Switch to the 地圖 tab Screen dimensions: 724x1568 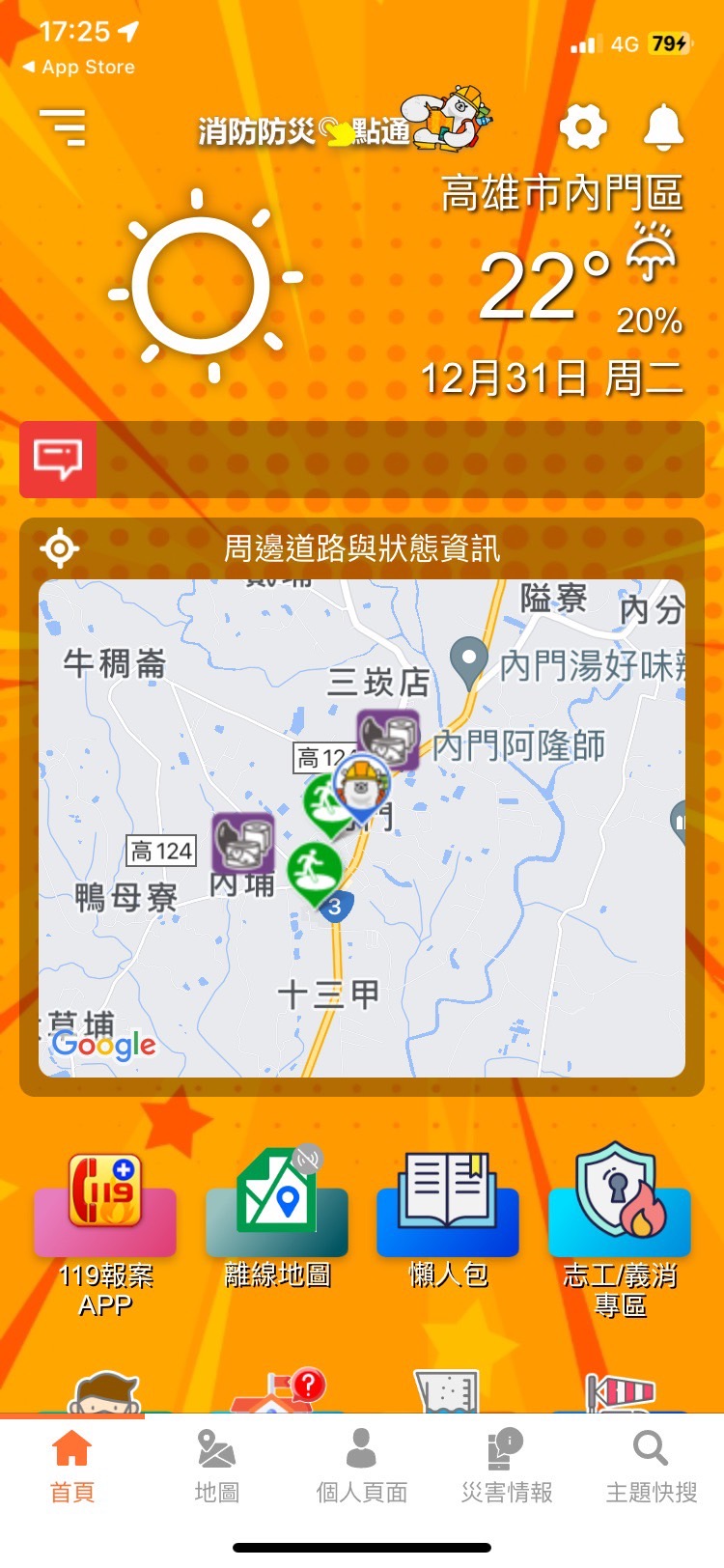[x=216, y=1467]
